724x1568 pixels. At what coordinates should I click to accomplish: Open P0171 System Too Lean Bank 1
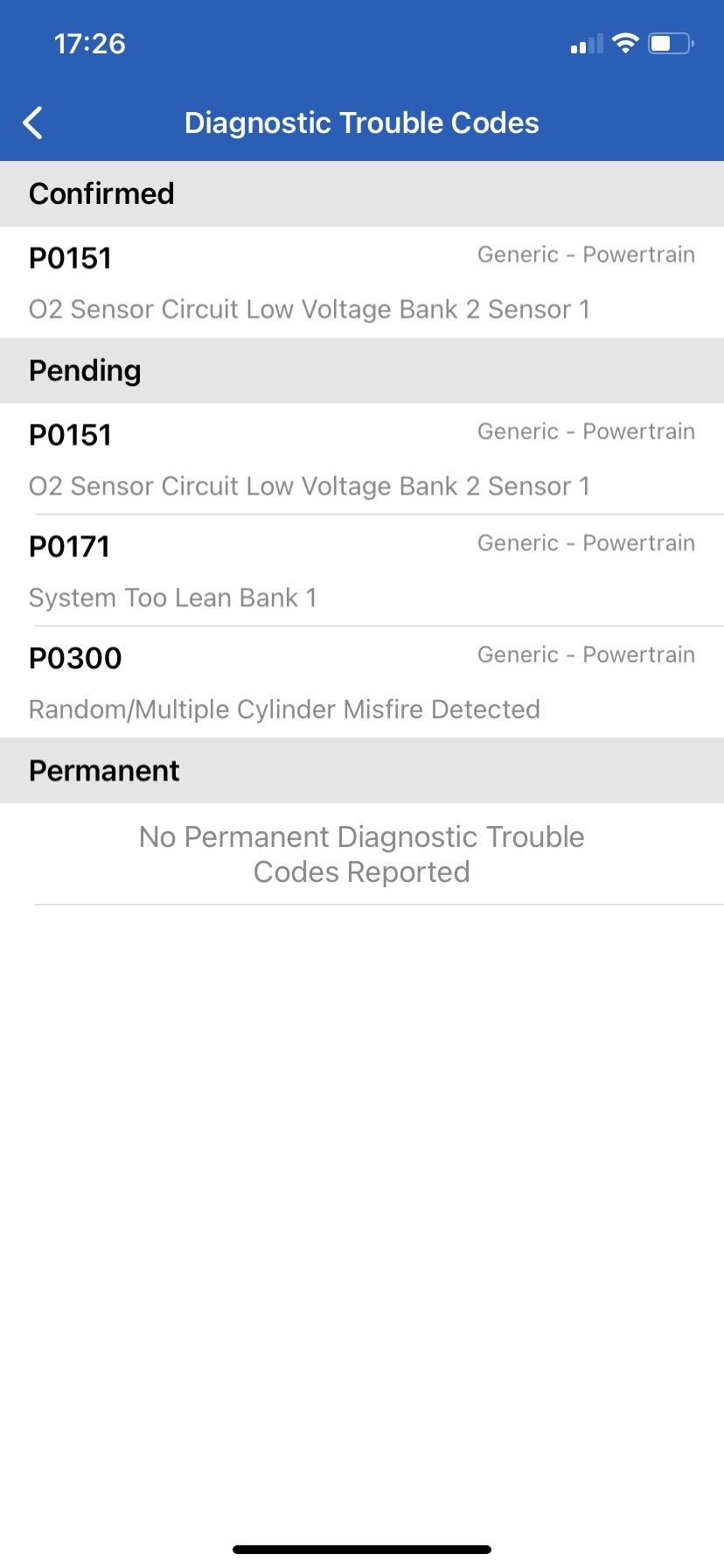coord(362,570)
